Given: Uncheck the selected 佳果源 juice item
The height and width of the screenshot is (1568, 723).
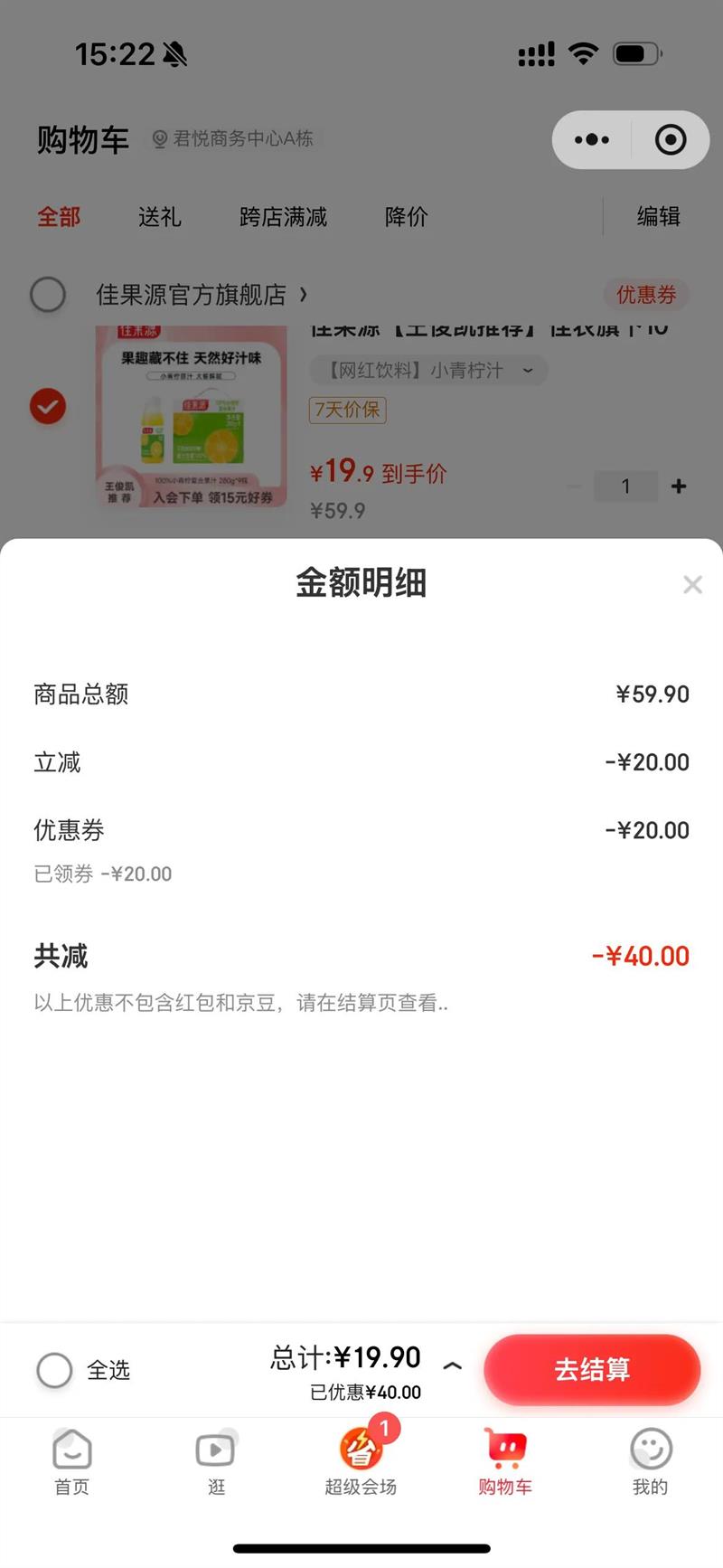Looking at the screenshot, I should coord(48,406).
